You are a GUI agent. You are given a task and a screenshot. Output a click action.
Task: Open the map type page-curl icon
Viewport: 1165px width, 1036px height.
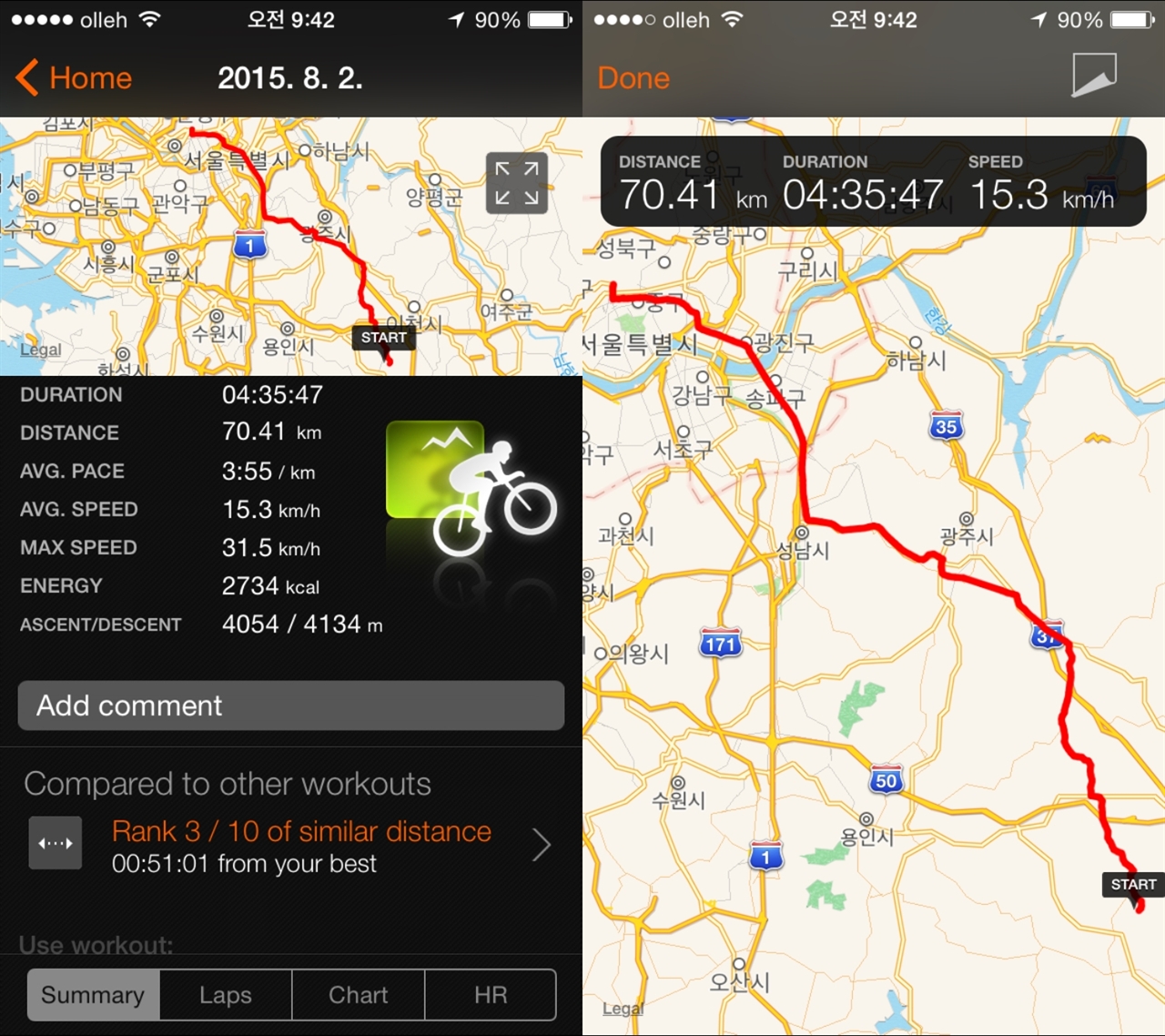click(1093, 75)
